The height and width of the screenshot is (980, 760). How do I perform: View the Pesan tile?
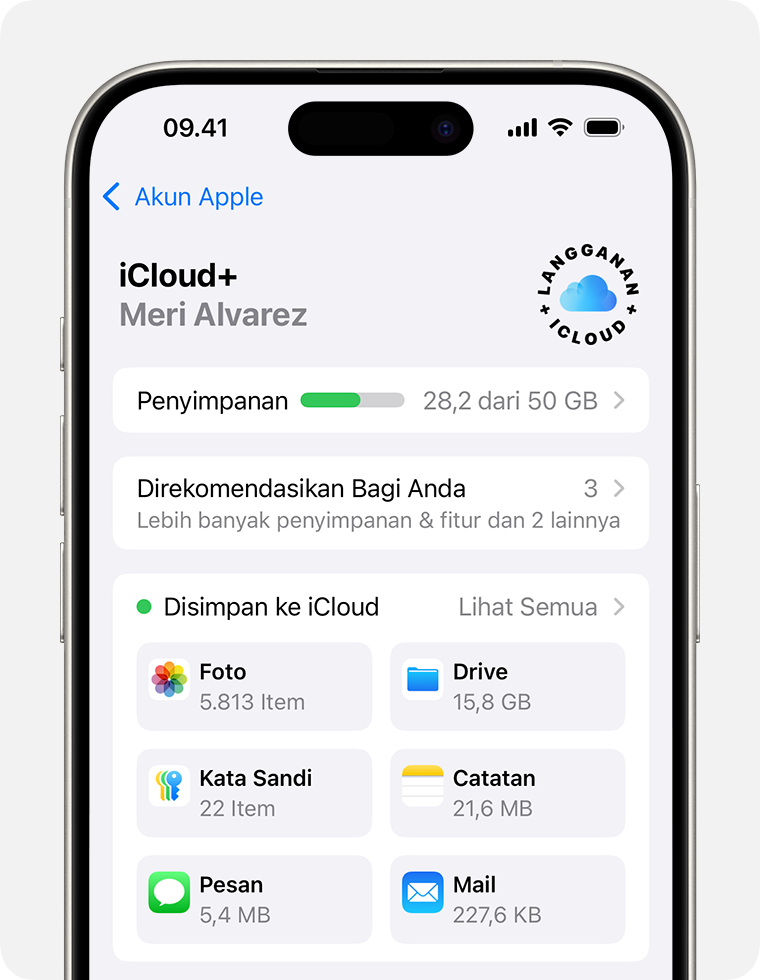[254, 898]
